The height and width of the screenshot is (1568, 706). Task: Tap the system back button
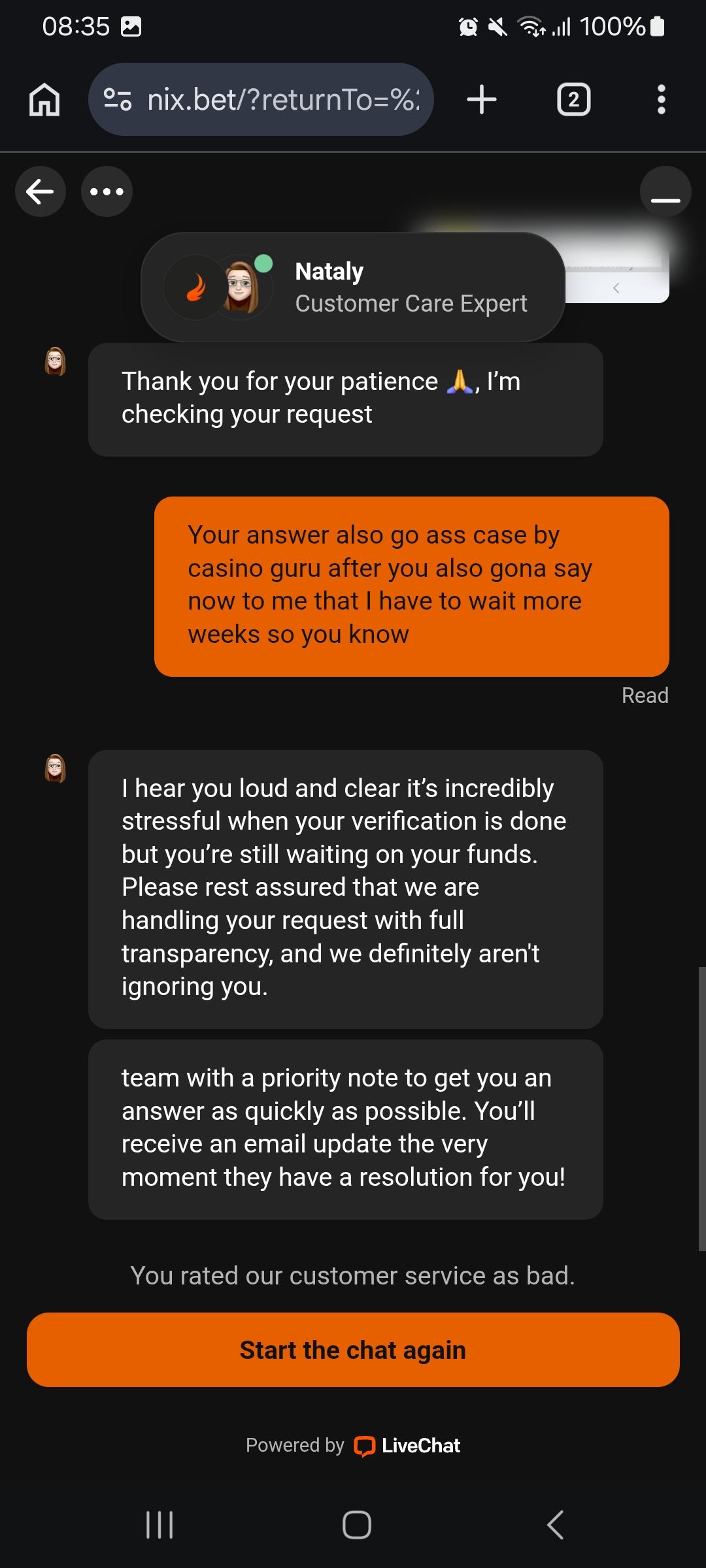point(555,1525)
